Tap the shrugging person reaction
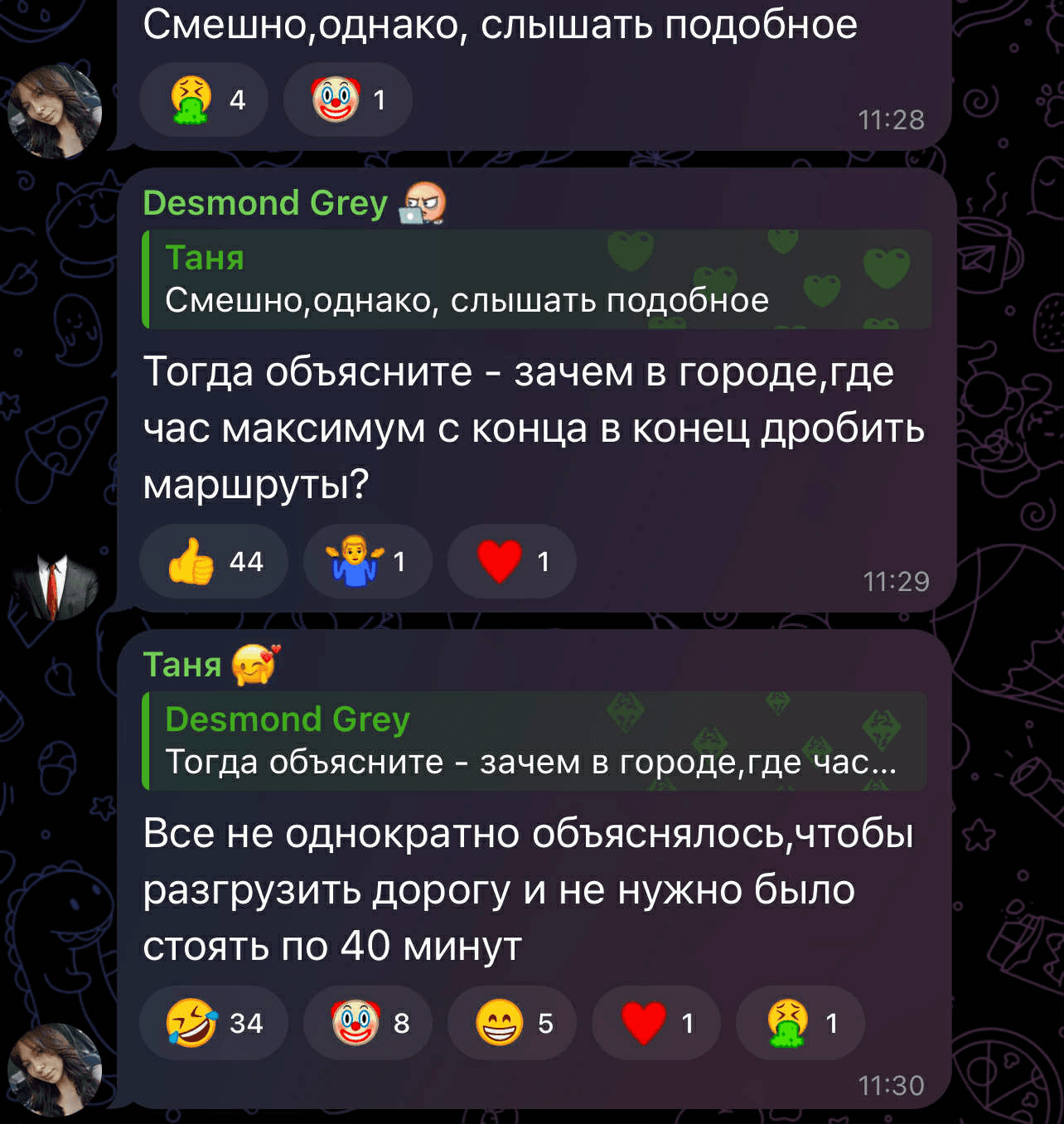 pos(367,561)
